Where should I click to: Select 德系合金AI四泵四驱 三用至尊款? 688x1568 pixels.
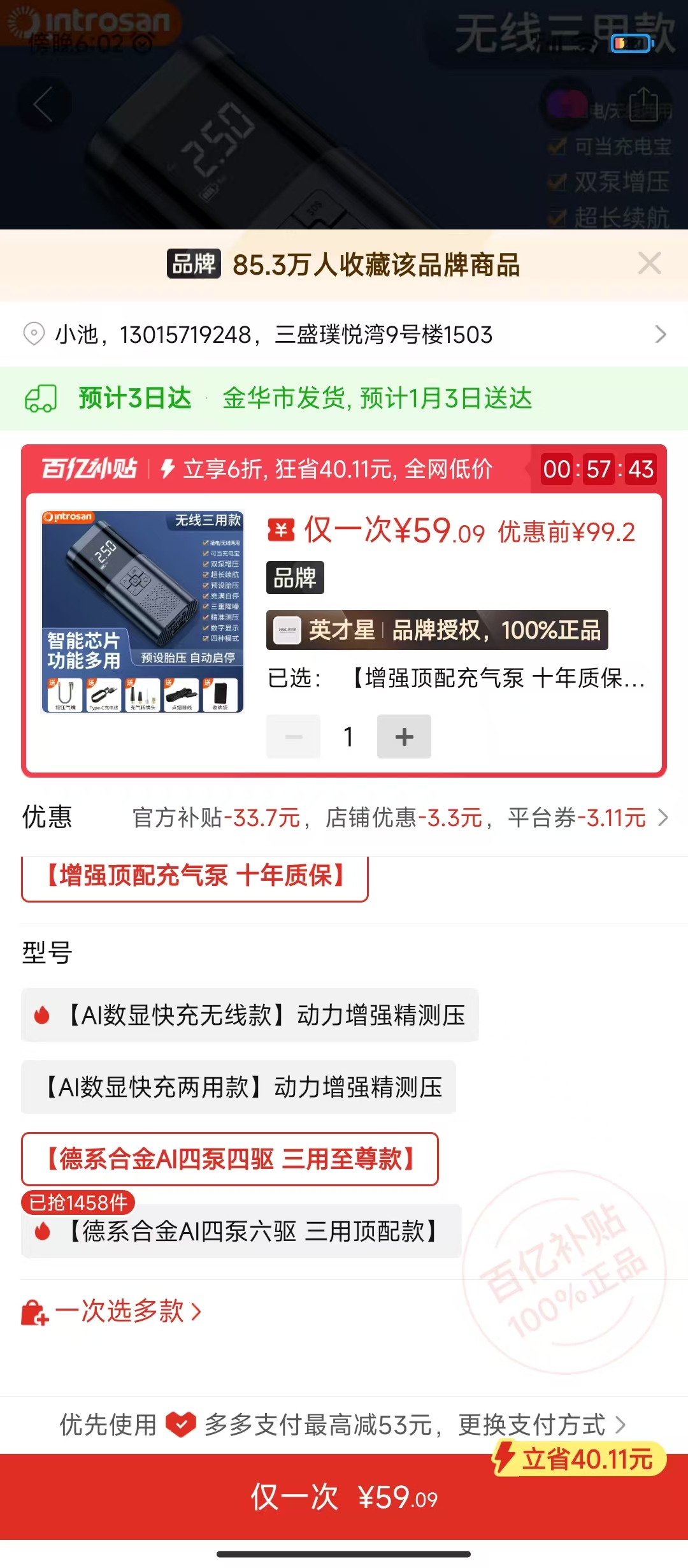(229, 1159)
